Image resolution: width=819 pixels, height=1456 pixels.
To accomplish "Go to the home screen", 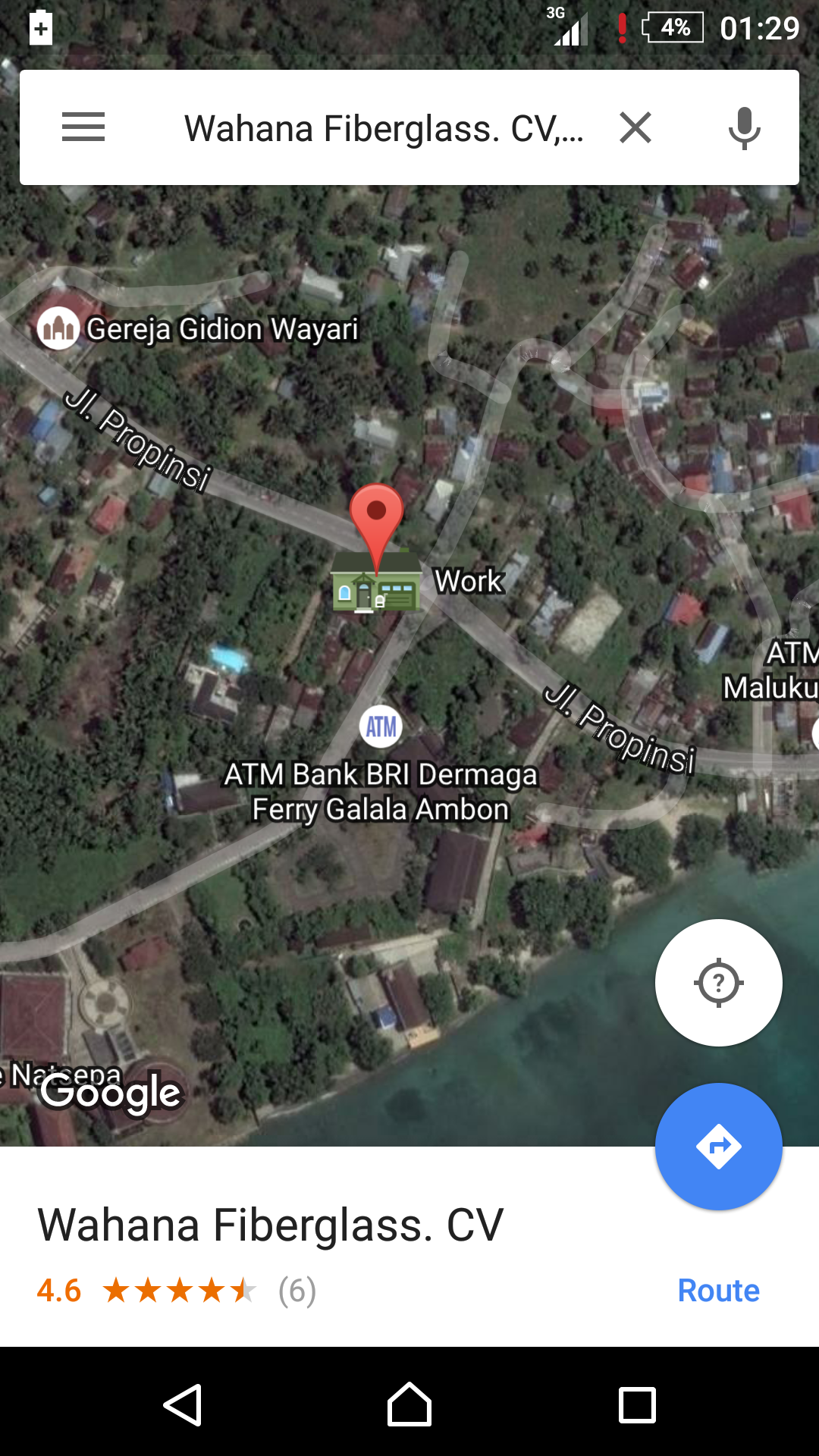I will [409, 1405].
